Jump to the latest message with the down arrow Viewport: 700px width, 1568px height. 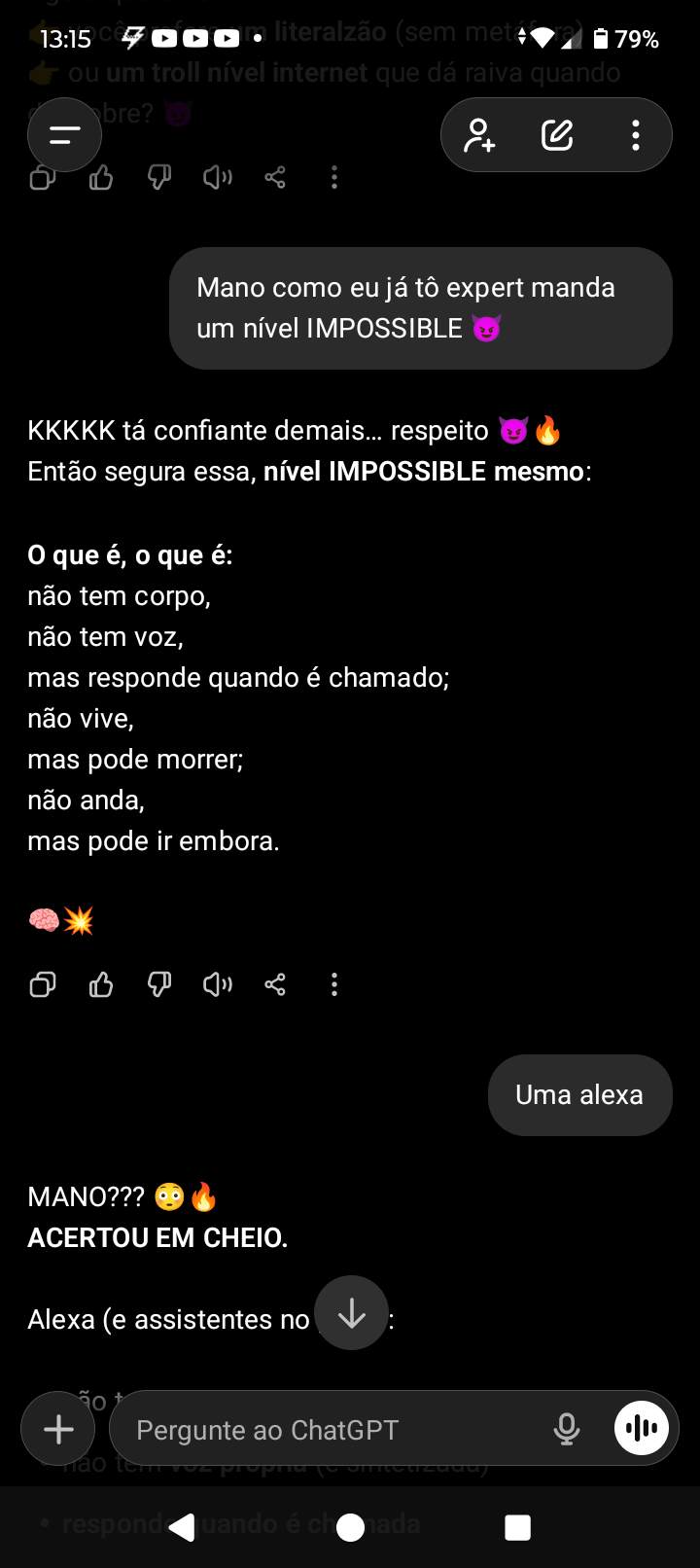[x=351, y=1313]
